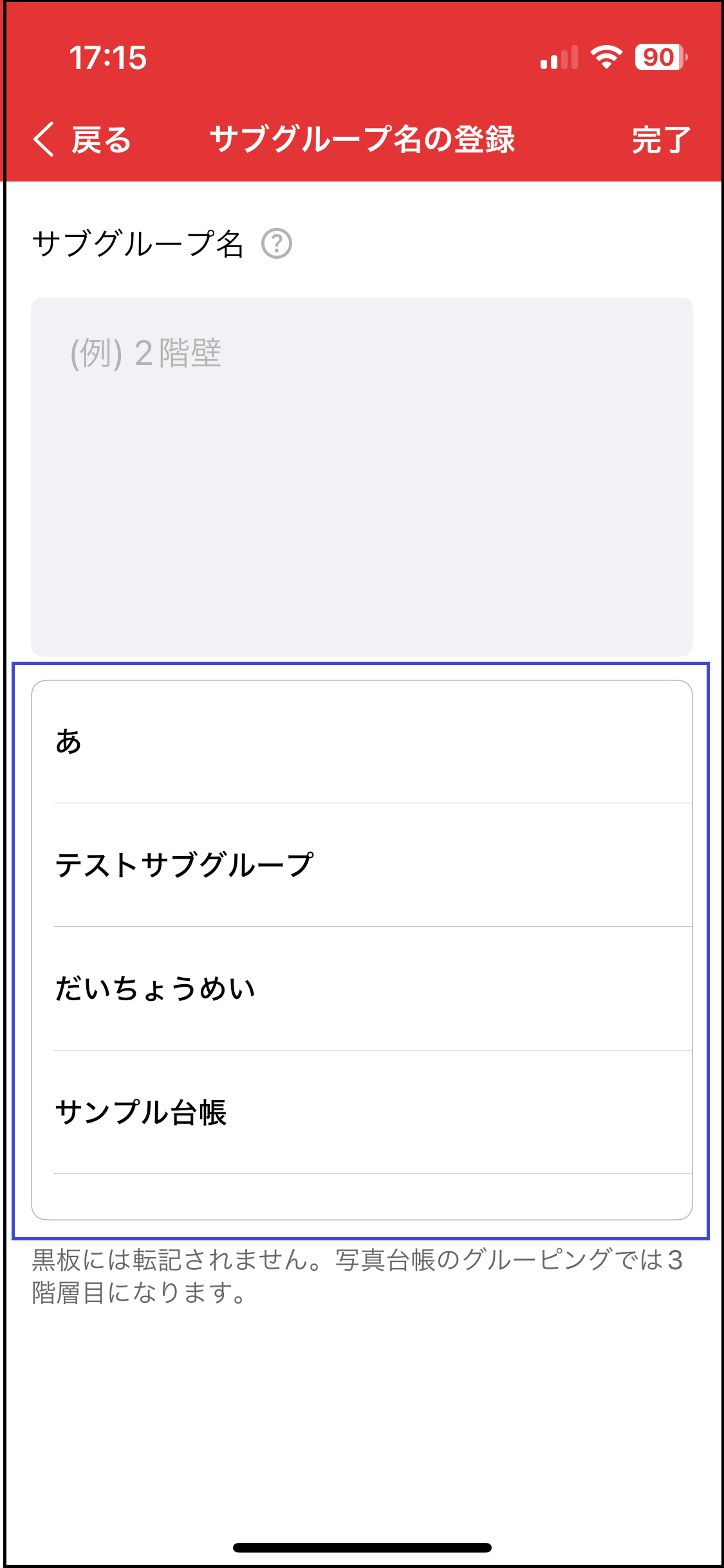Tap 完了 to finish registration
The width and height of the screenshot is (724, 1568).
[x=661, y=140]
